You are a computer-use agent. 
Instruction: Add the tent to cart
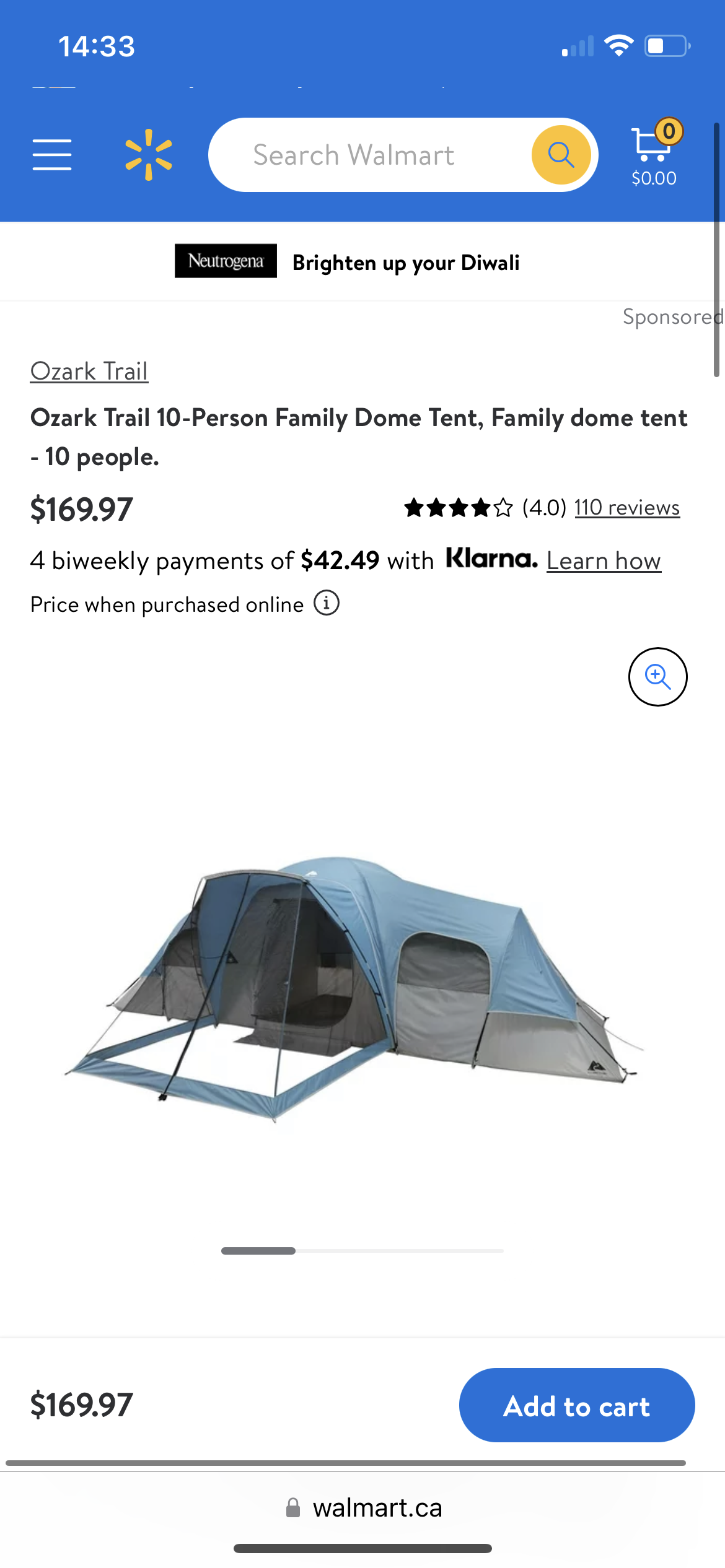click(x=577, y=1405)
